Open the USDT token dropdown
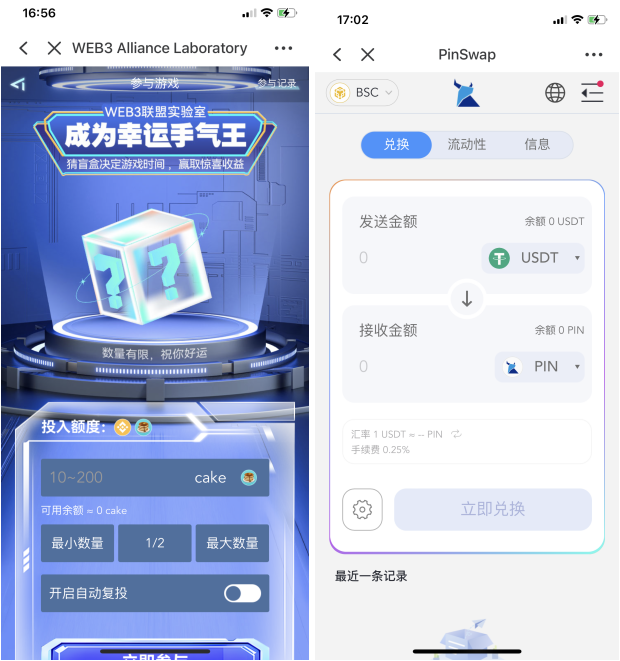Image resolution: width=620 pixels, height=661 pixels. 533,257
